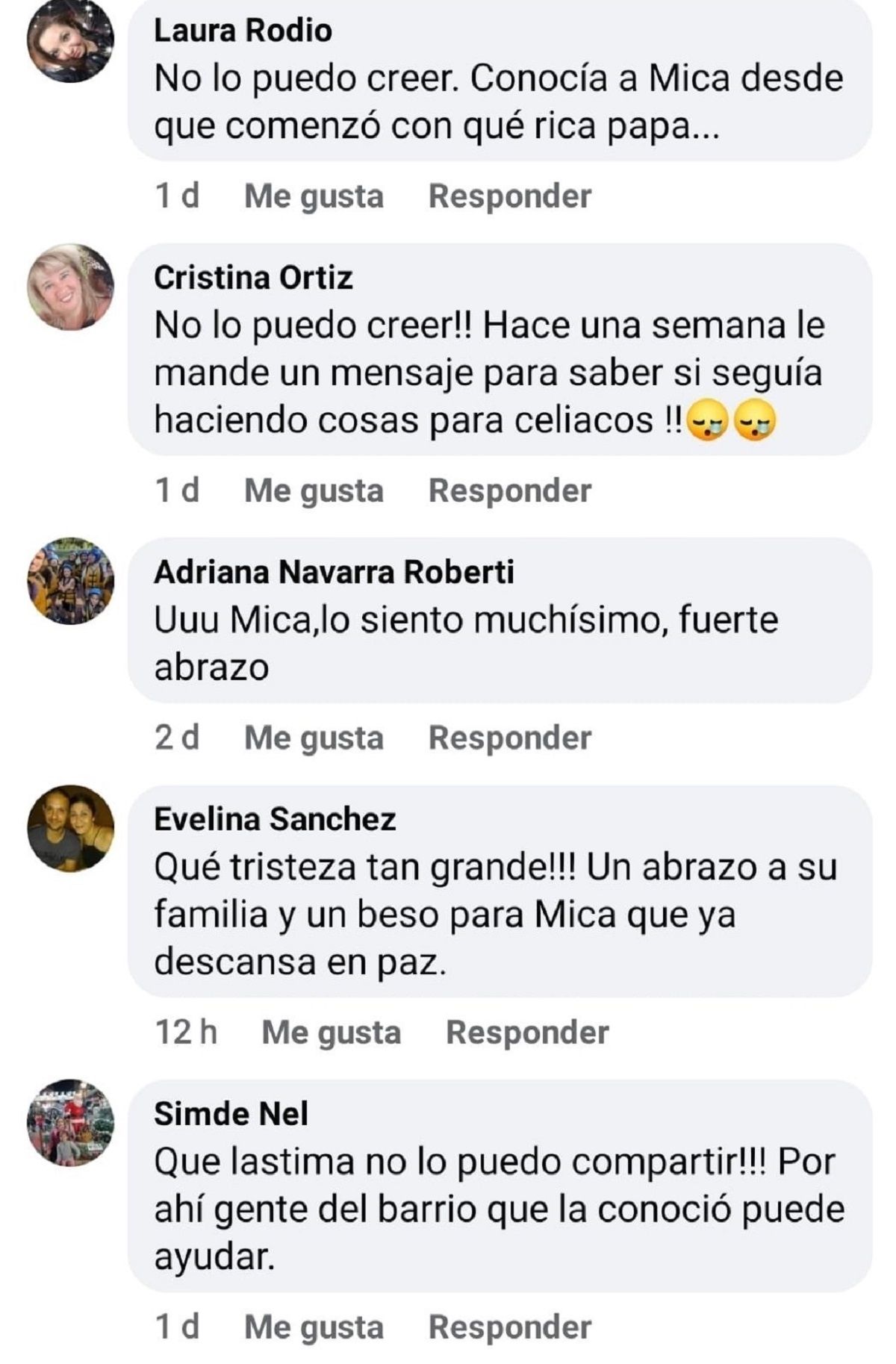Like Evelina Sanchez's comment
The image size is (896, 1364).
tap(331, 1033)
